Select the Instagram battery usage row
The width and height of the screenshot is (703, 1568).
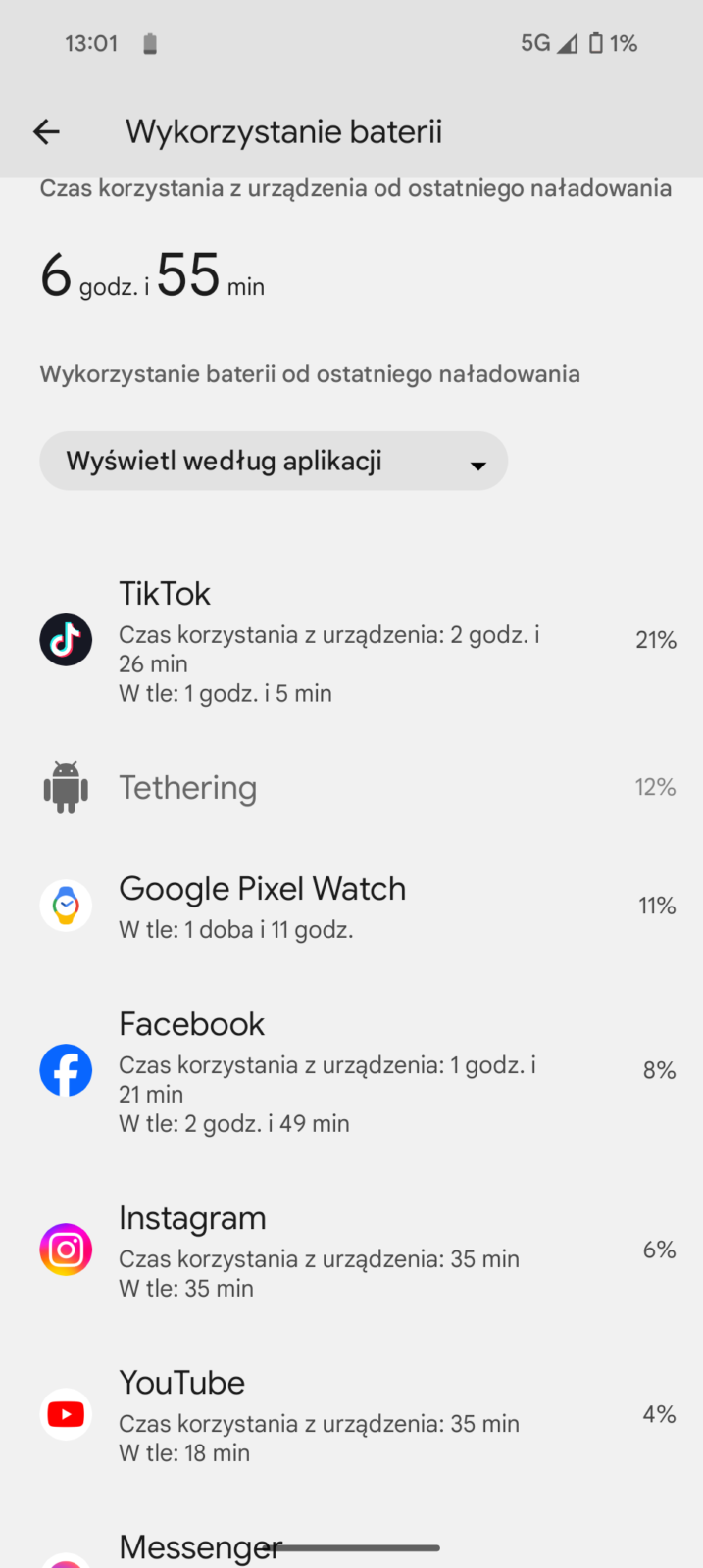tap(351, 1250)
